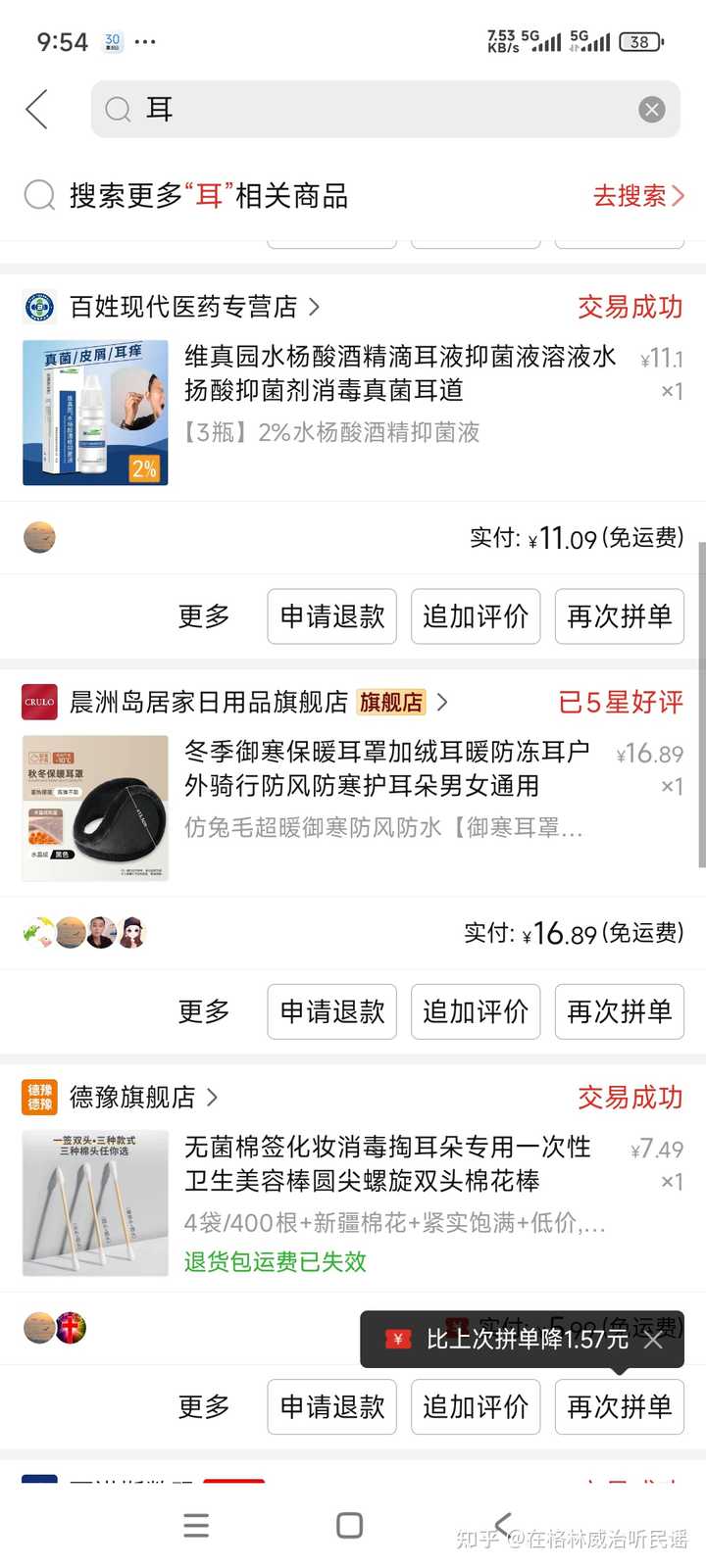
Task: Reorder the 无菌棉签 via 再次拼单
Action: [619, 1407]
